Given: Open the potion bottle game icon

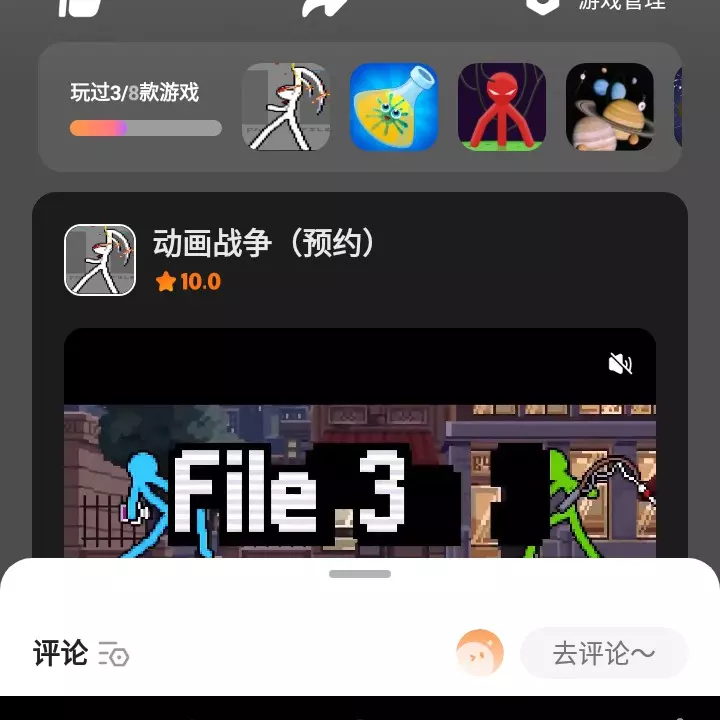Looking at the screenshot, I should (394, 107).
